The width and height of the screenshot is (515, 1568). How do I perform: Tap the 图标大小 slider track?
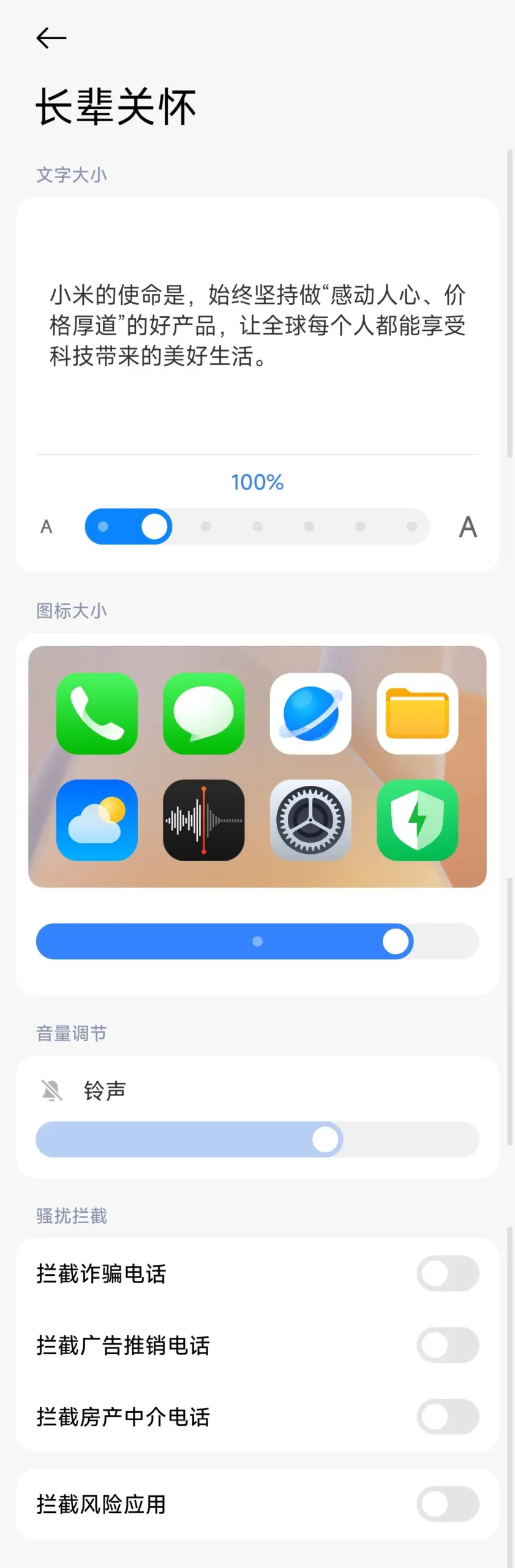pyautogui.click(x=257, y=941)
